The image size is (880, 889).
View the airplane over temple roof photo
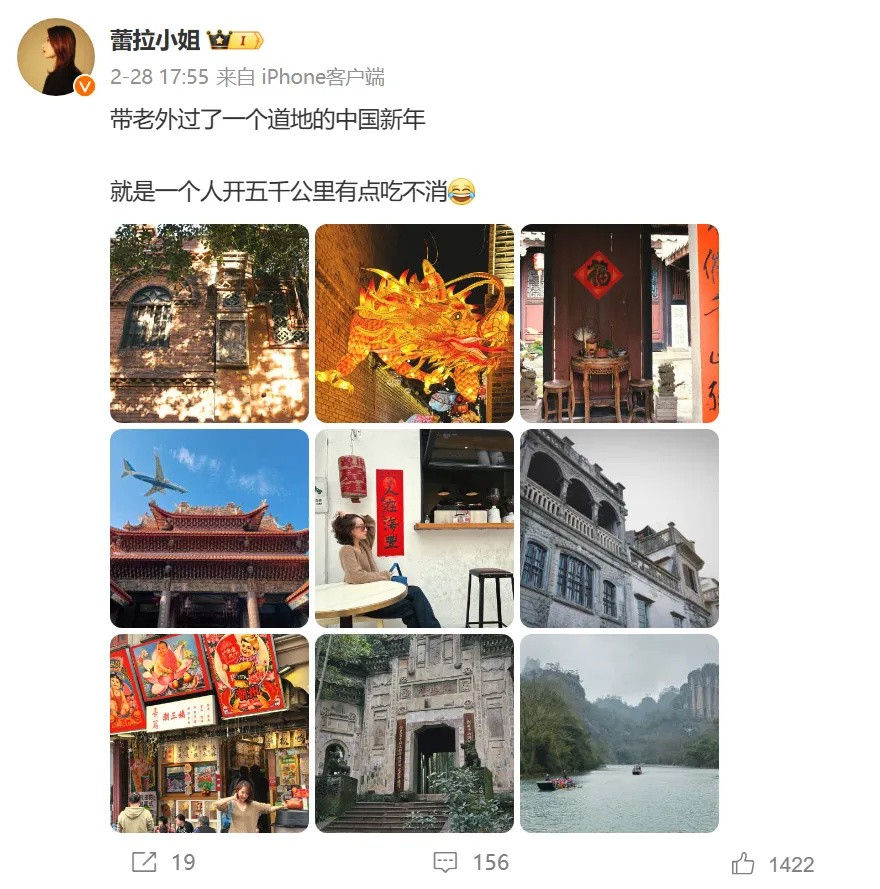point(209,528)
